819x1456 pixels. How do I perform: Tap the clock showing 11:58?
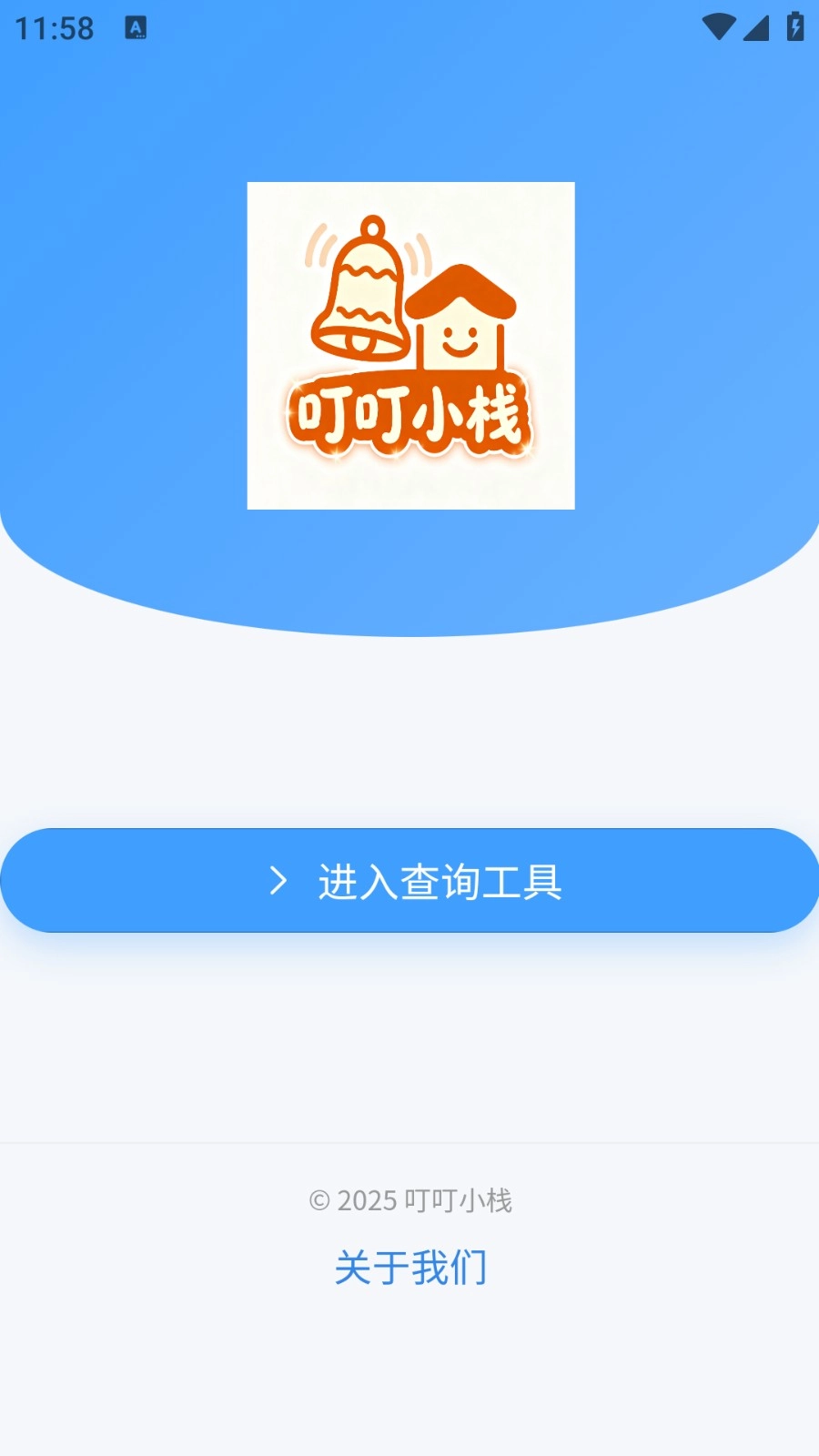[50, 27]
